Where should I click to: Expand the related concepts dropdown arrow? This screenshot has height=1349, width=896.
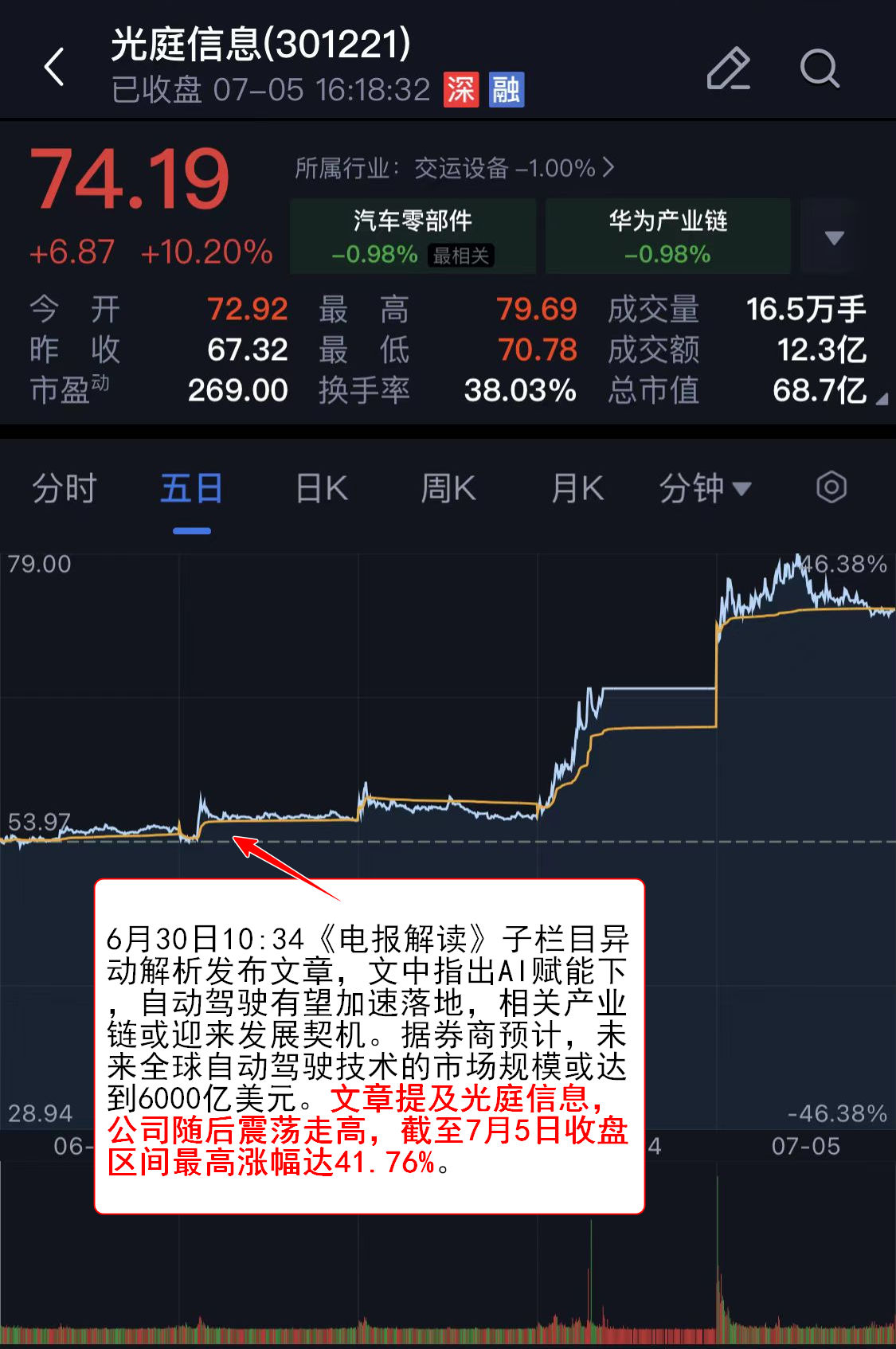coord(833,237)
